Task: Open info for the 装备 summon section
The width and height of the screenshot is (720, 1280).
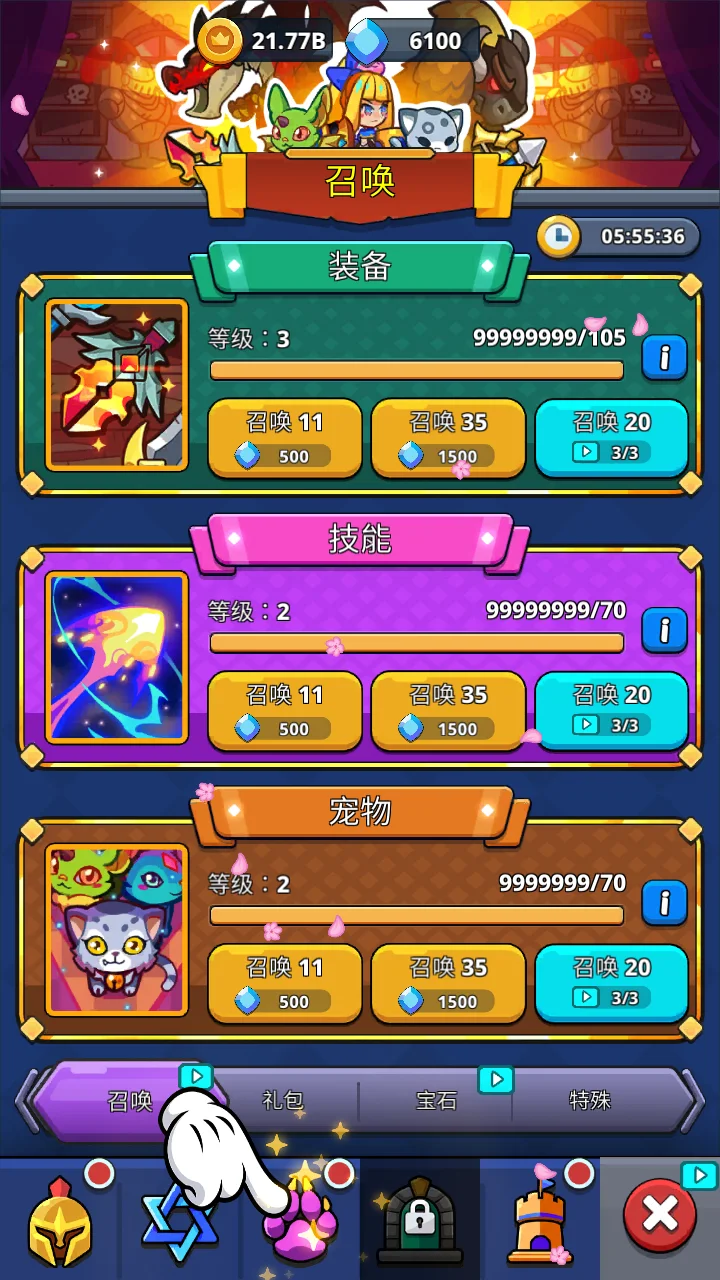Action: tap(664, 356)
